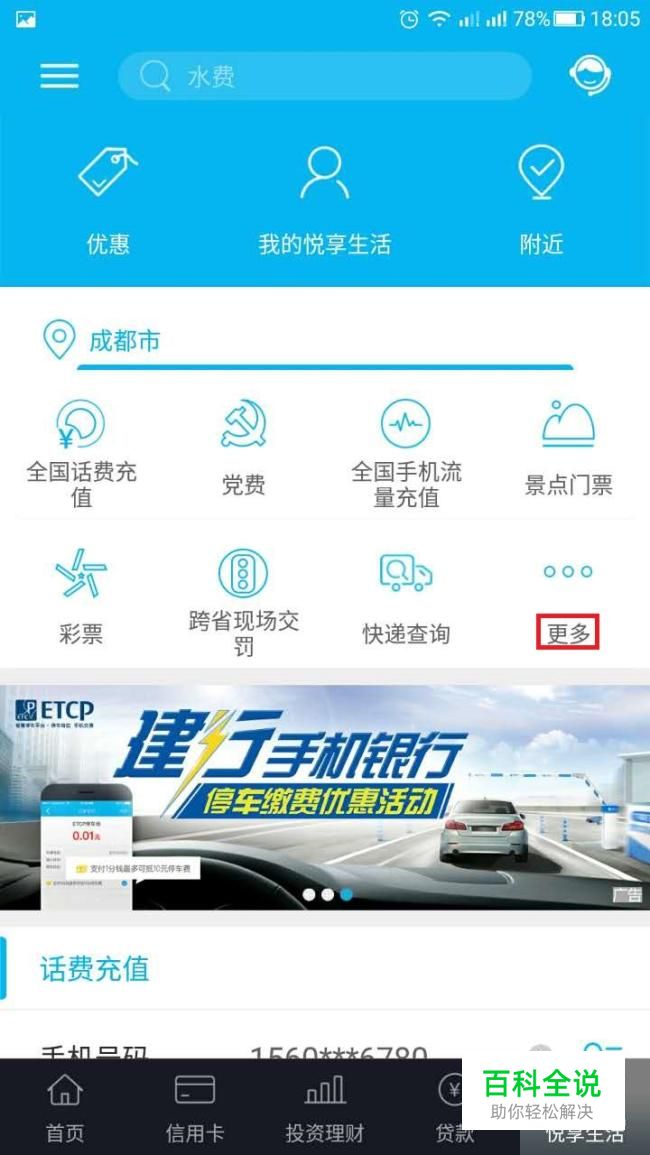Open the customer service headset icon
Viewport: 650px width, 1155px height.
coord(590,75)
